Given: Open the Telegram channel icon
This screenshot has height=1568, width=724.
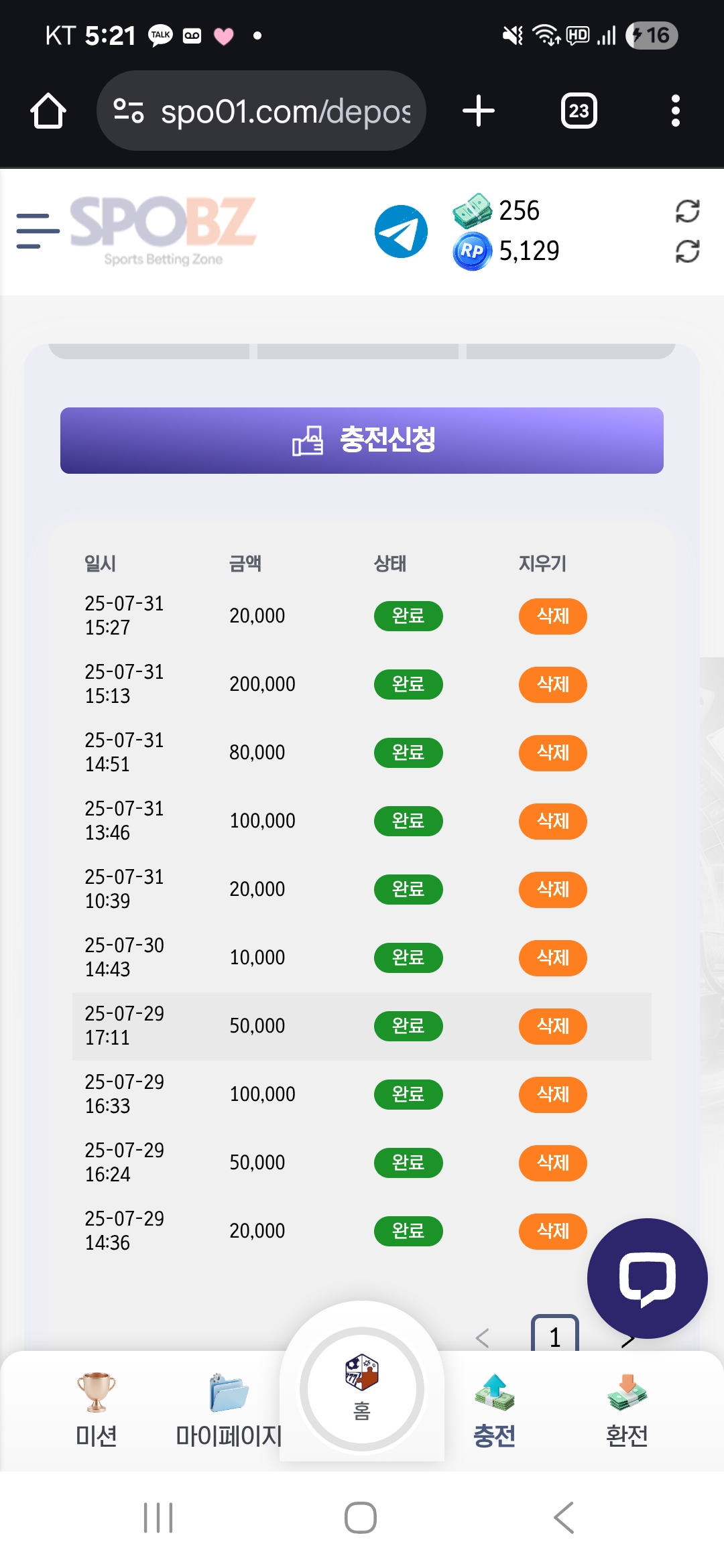Looking at the screenshot, I should click(x=401, y=231).
